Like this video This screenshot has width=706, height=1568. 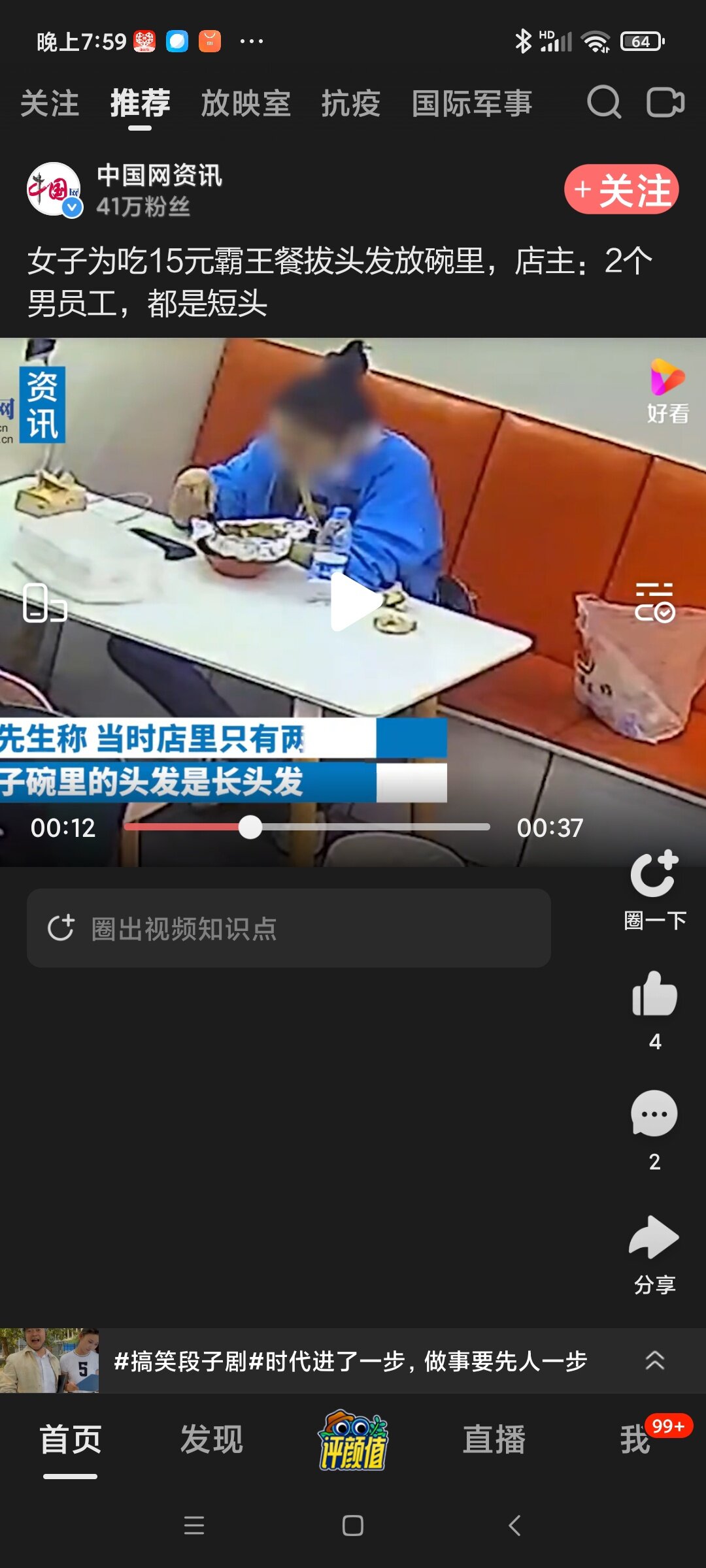point(654,995)
